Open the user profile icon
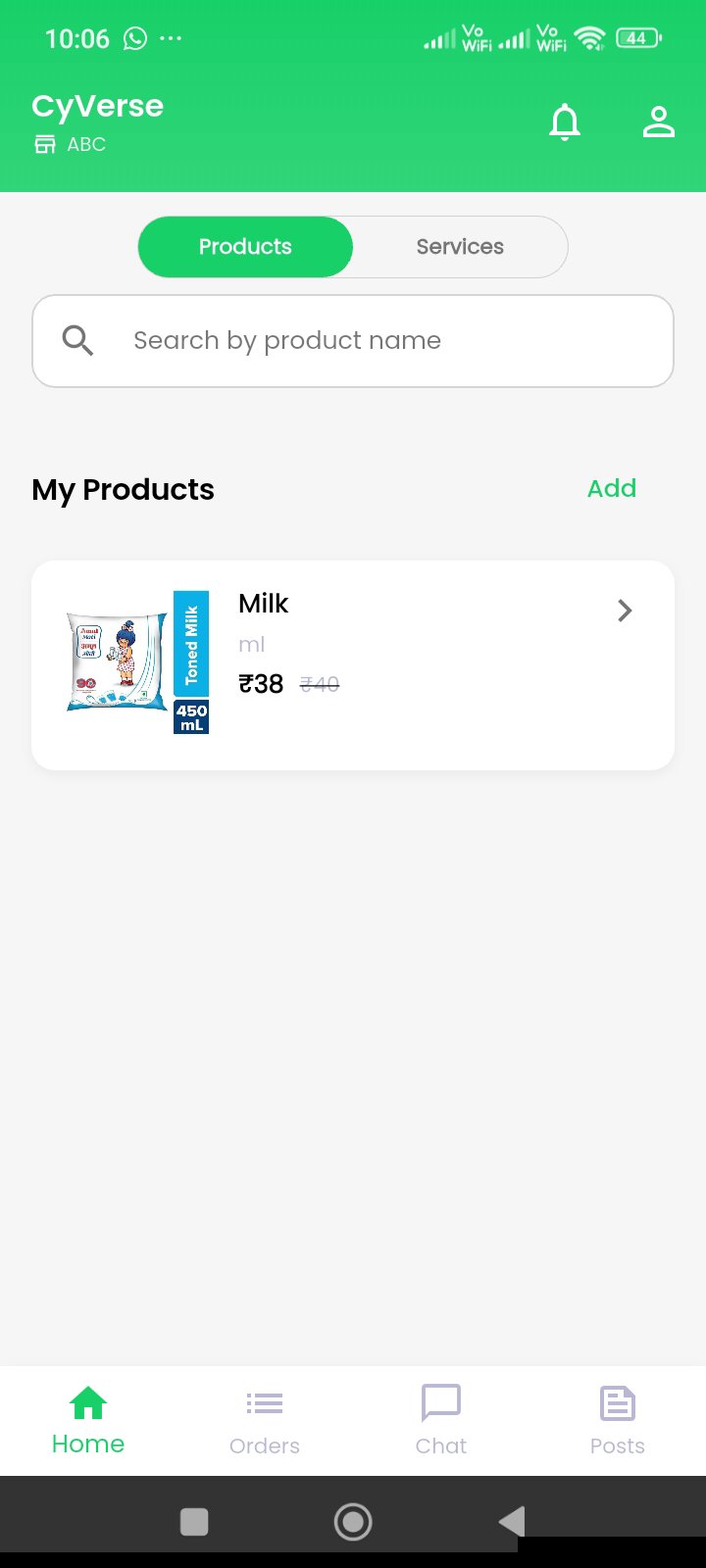The image size is (706, 1568). [658, 122]
